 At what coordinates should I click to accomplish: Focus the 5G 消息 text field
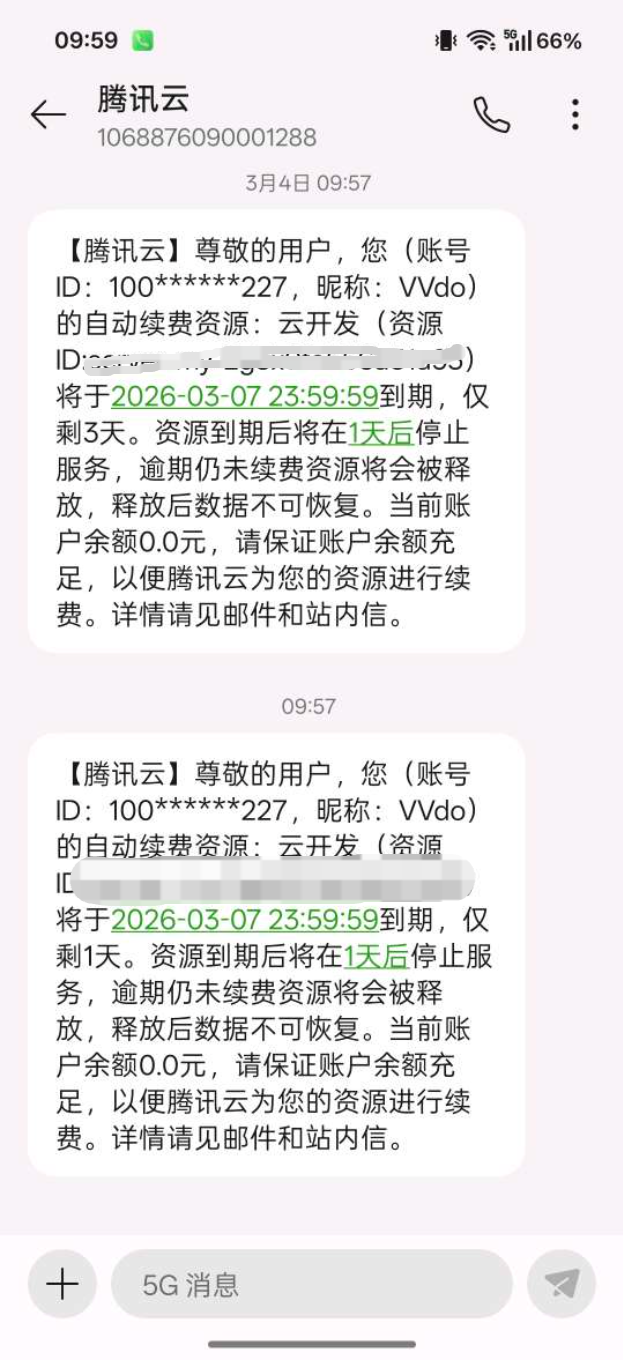click(310, 1284)
